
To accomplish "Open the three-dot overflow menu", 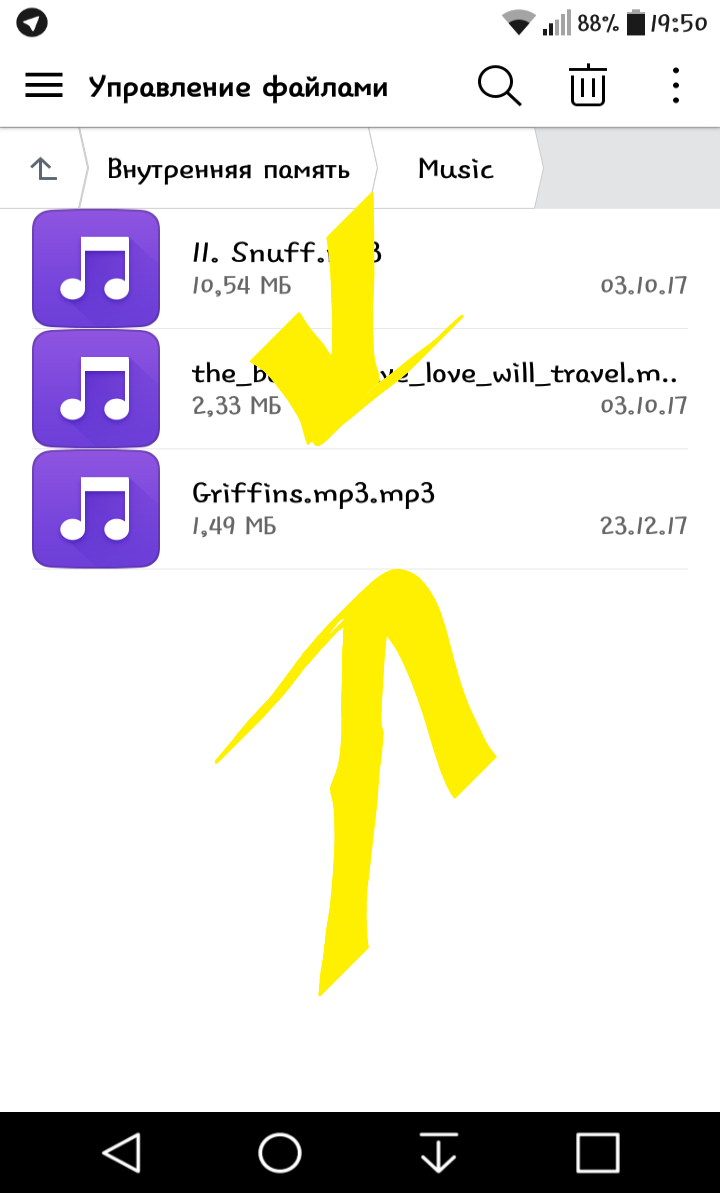I will pos(676,86).
